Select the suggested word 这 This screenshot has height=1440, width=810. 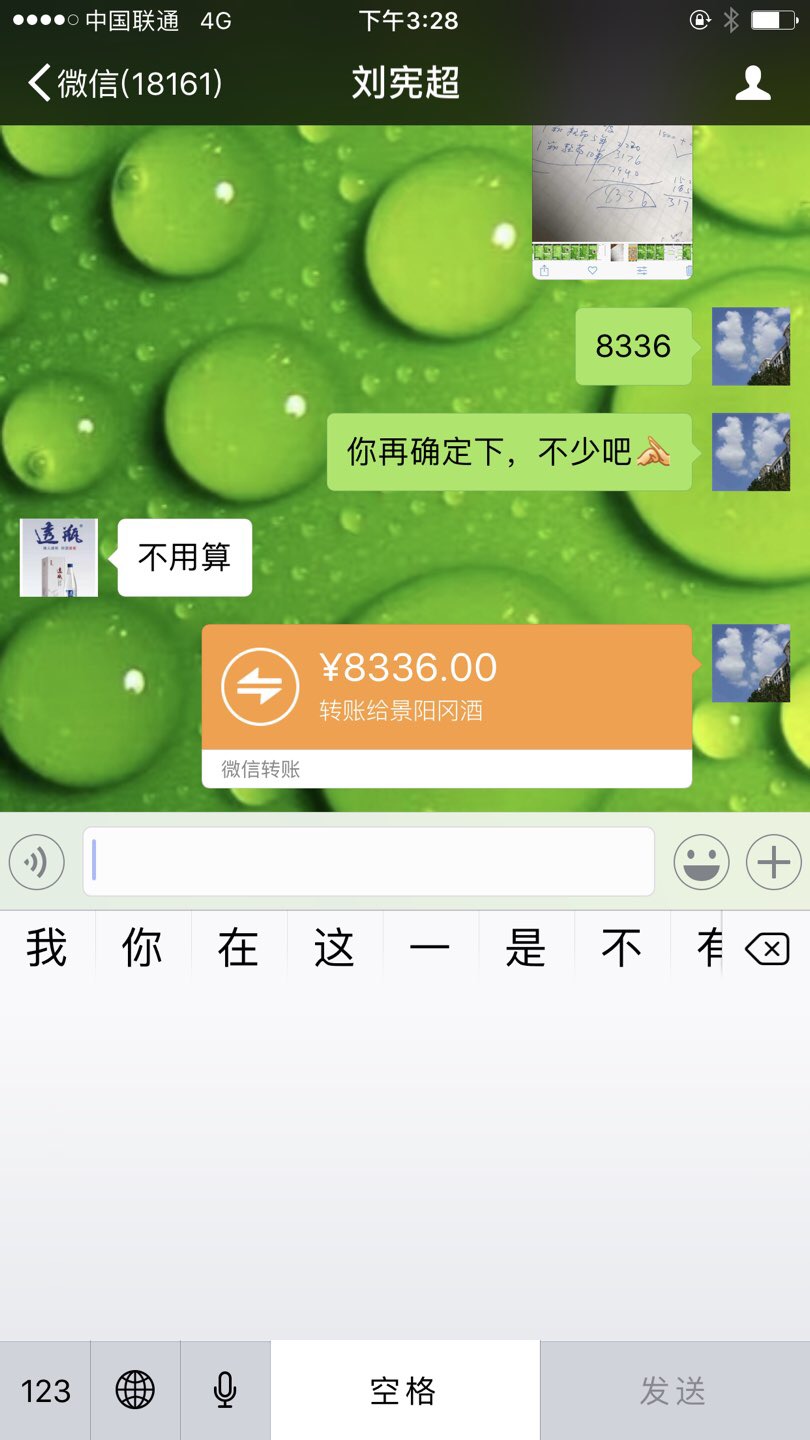pyautogui.click(x=334, y=948)
